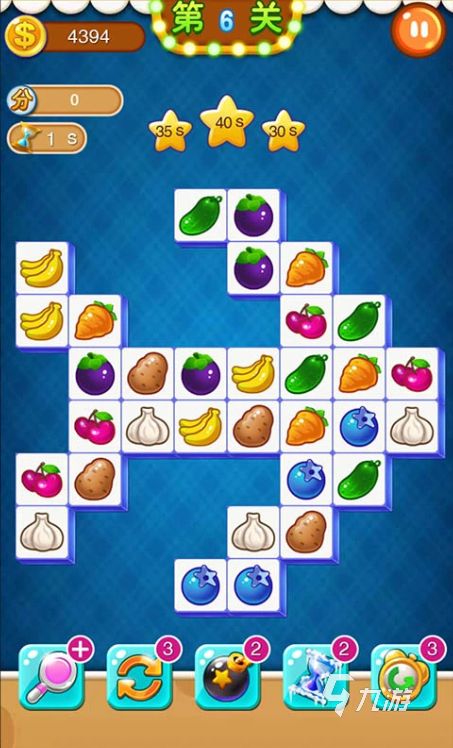Use the frozen hourglass power-up
The width and height of the screenshot is (453, 748).
[x=315, y=677]
